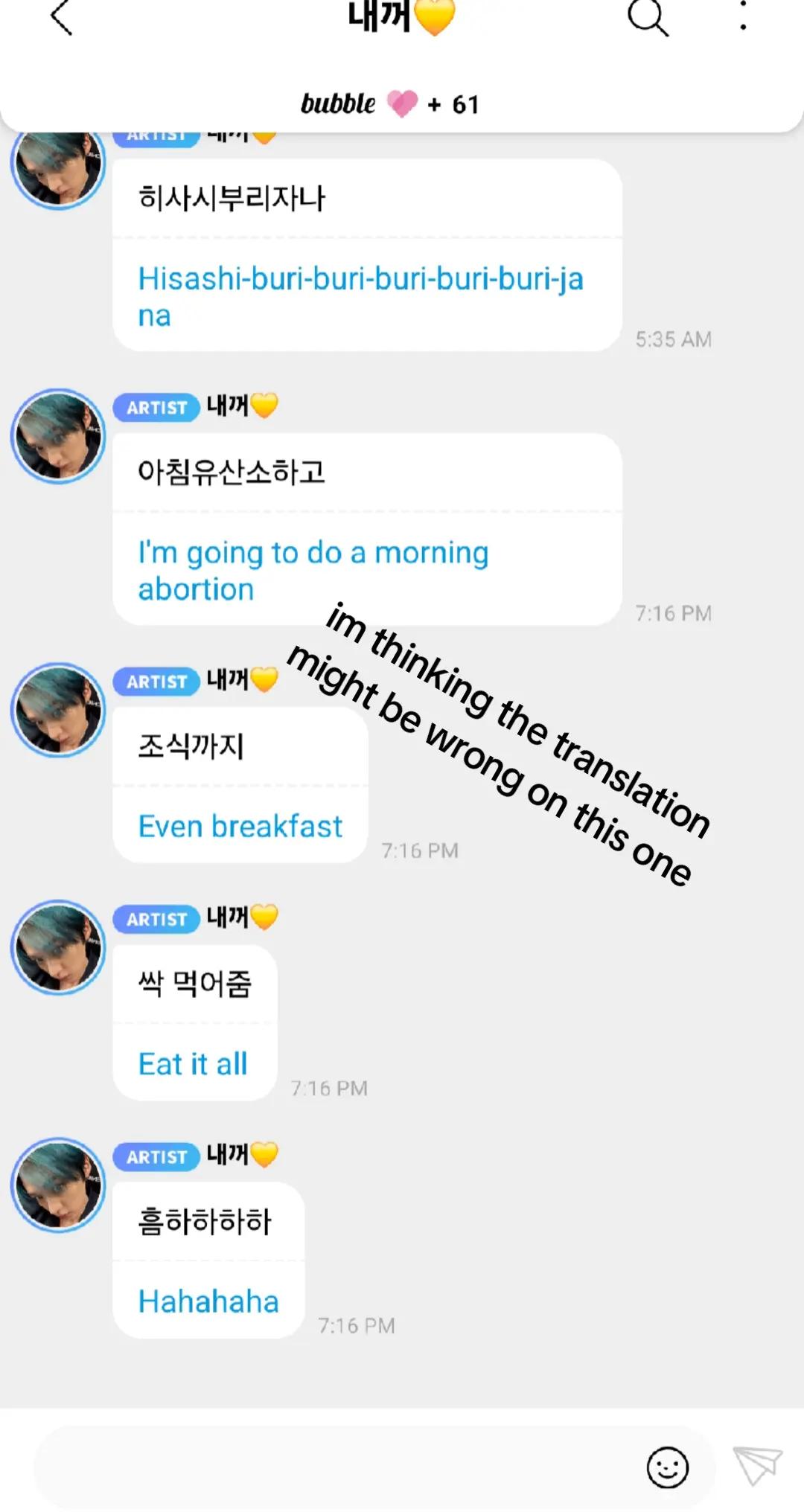
Task: Open artist's profile picture beside 'Hahahaha' message
Action: (58, 1185)
